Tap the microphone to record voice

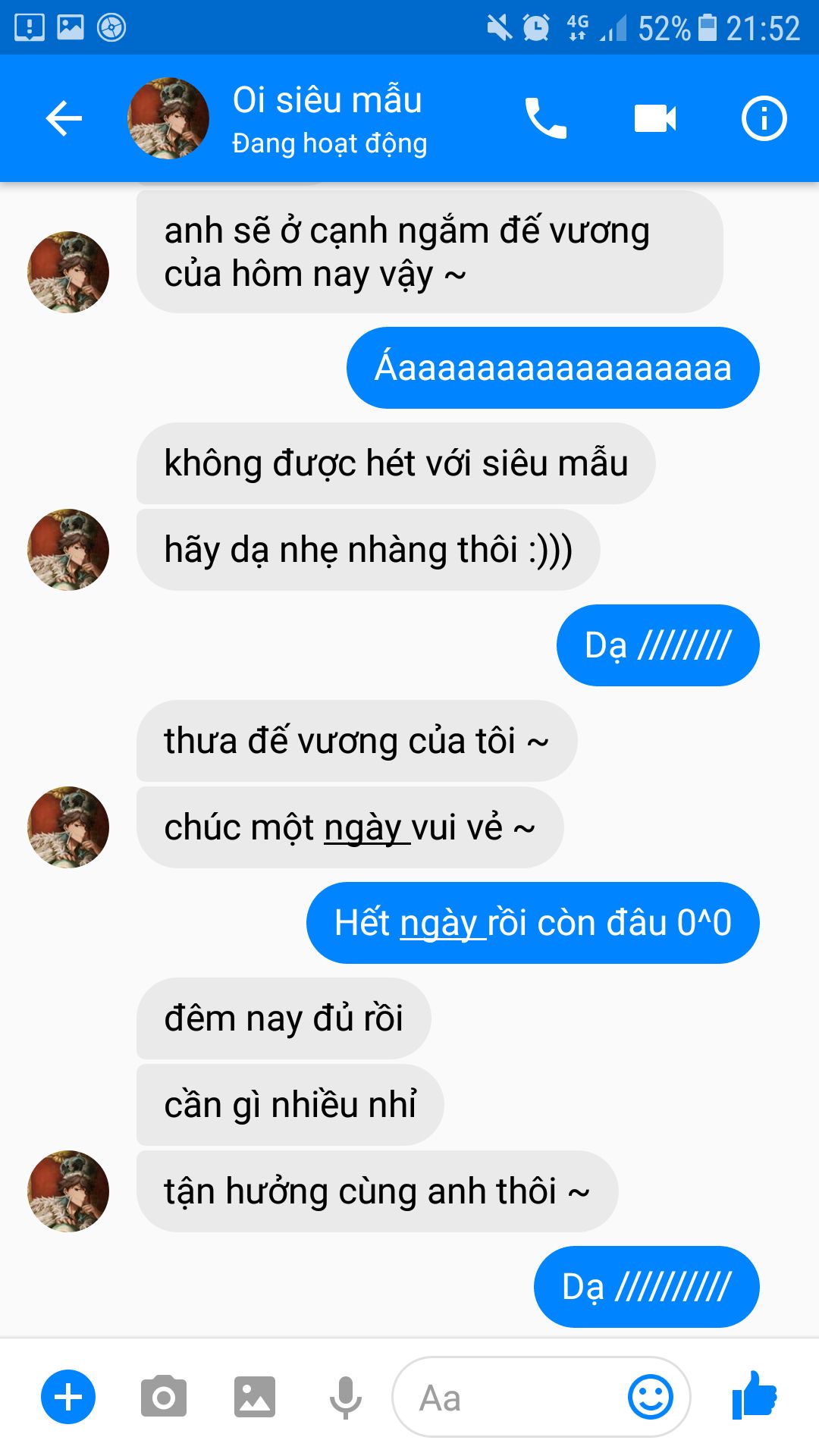point(346,1397)
